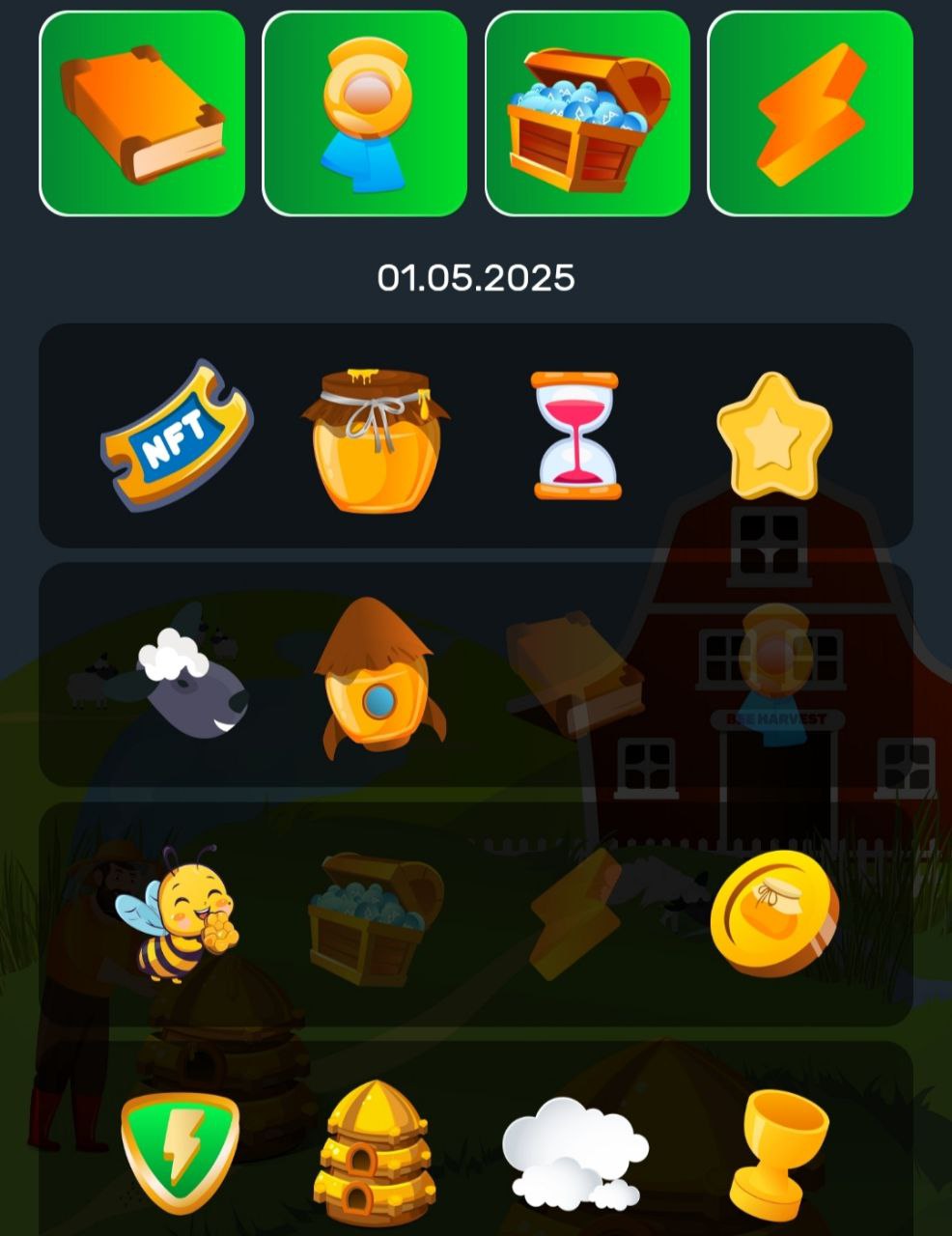Choose the golden trophy cup card

coord(777,1151)
